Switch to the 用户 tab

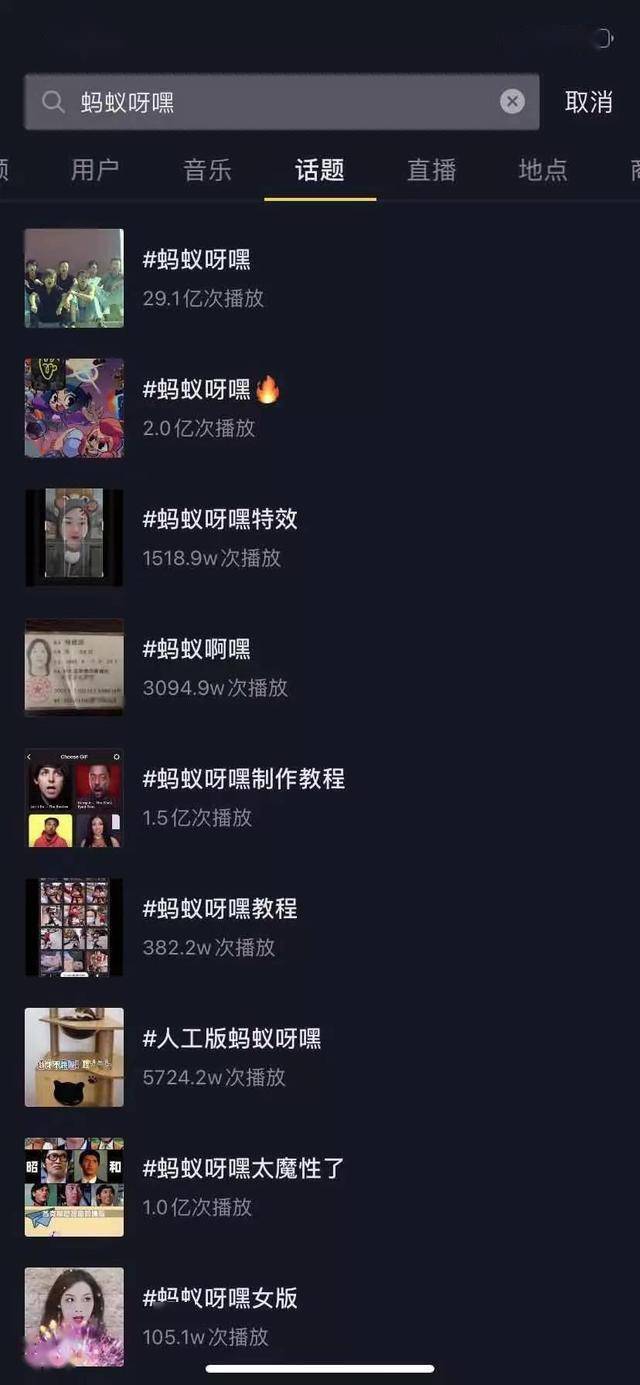click(x=95, y=170)
